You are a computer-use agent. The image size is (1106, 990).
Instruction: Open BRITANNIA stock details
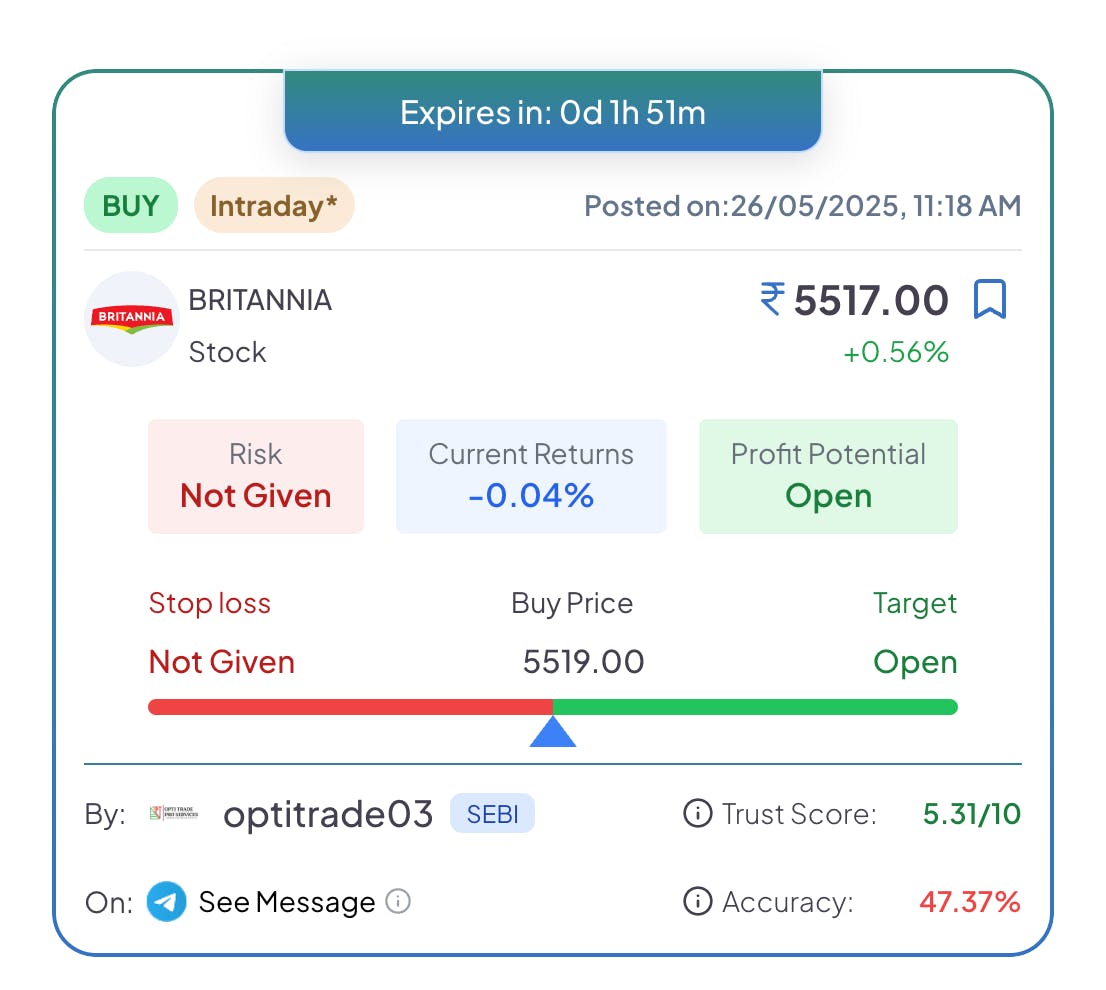(x=260, y=300)
